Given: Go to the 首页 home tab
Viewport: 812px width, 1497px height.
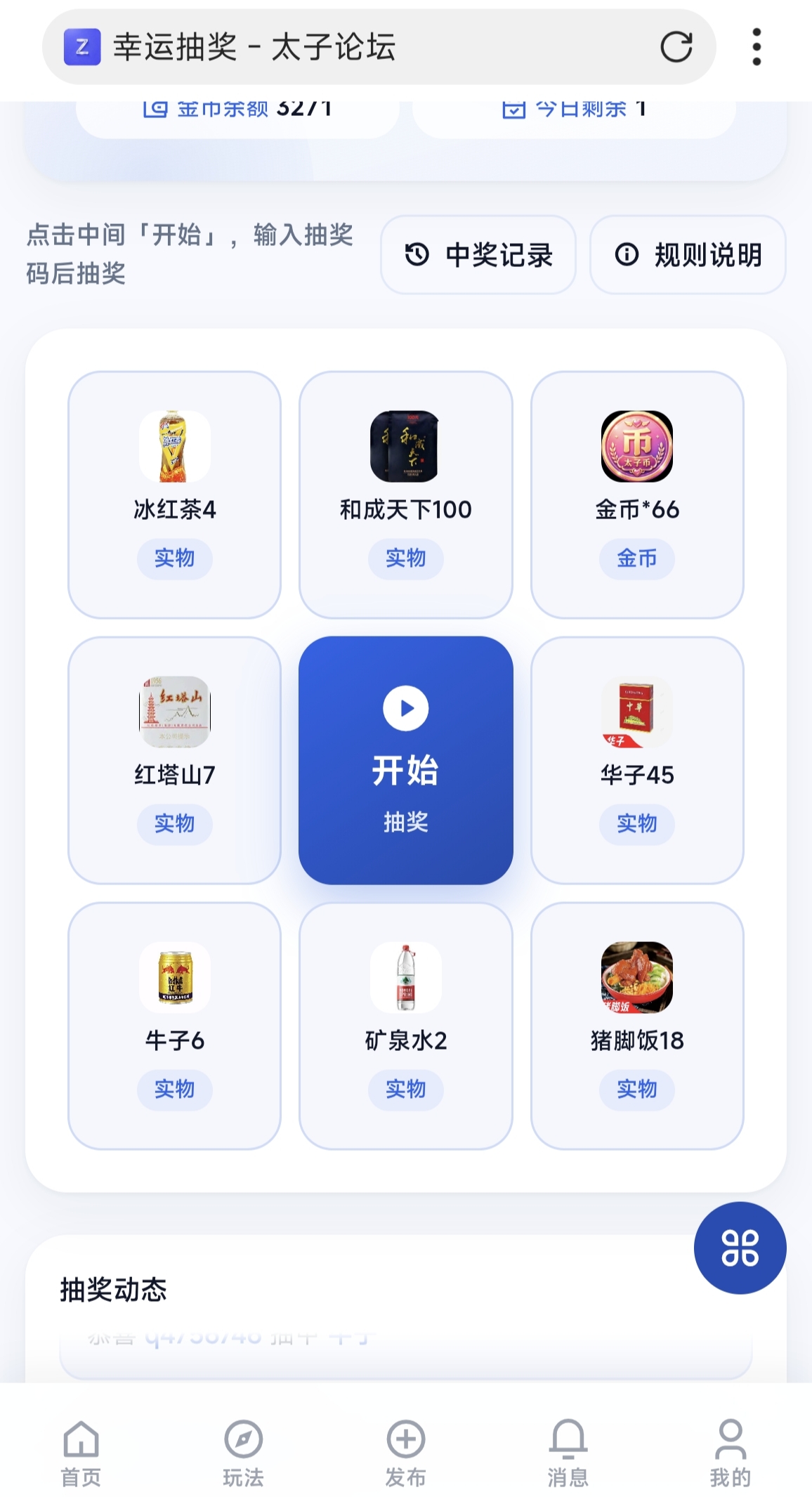Looking at the screenshot, I should click(81, 1453).
